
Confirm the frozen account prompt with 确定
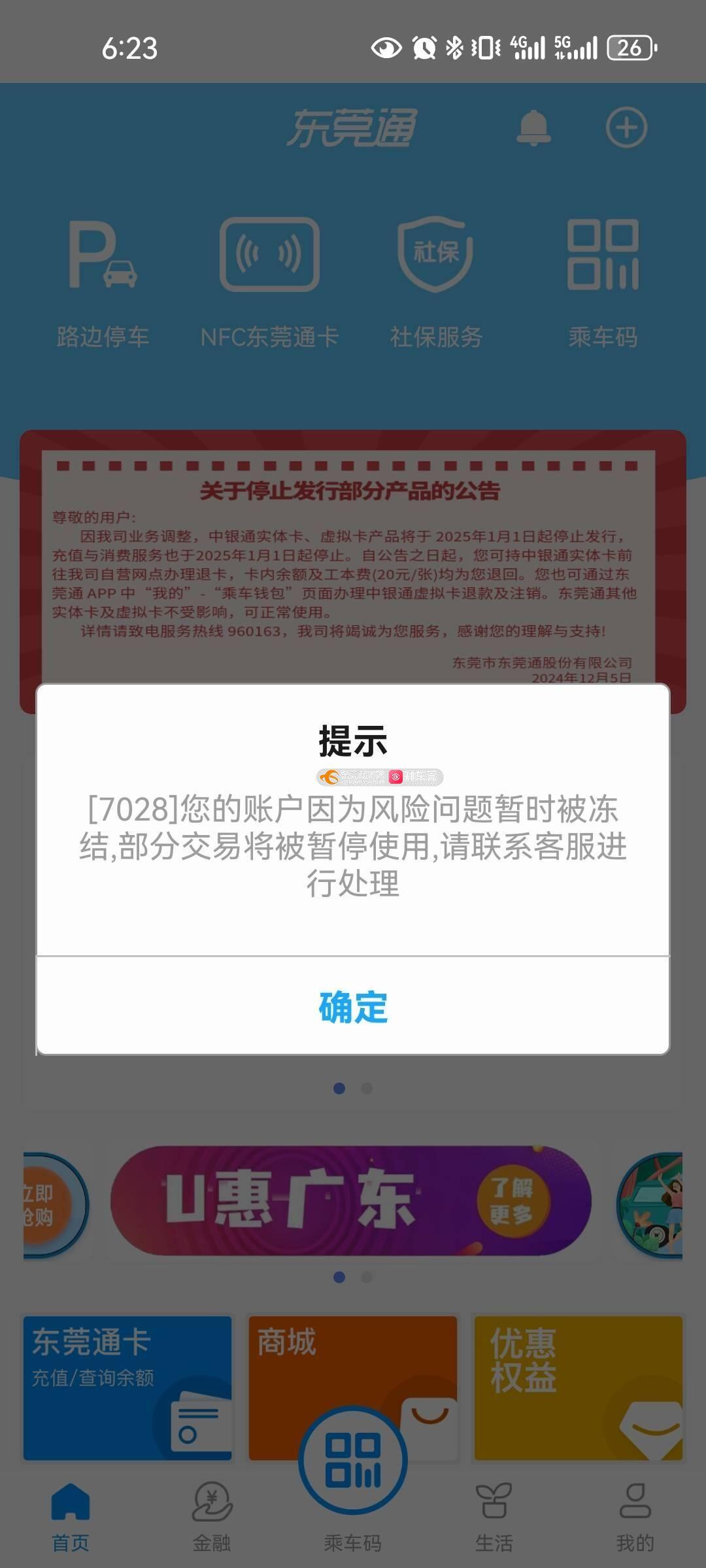pos(353,1006)
